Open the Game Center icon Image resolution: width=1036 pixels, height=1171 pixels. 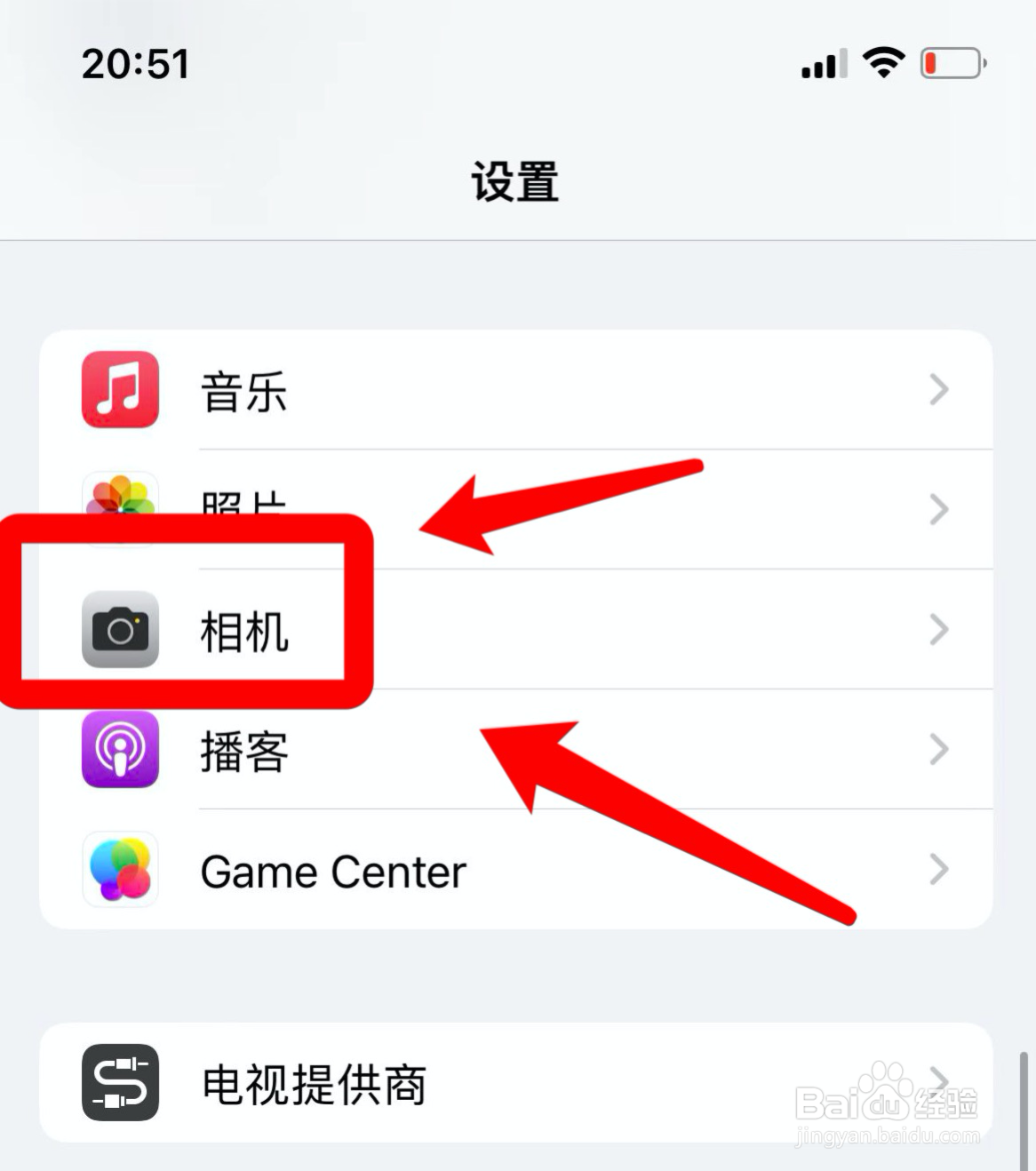120,871
